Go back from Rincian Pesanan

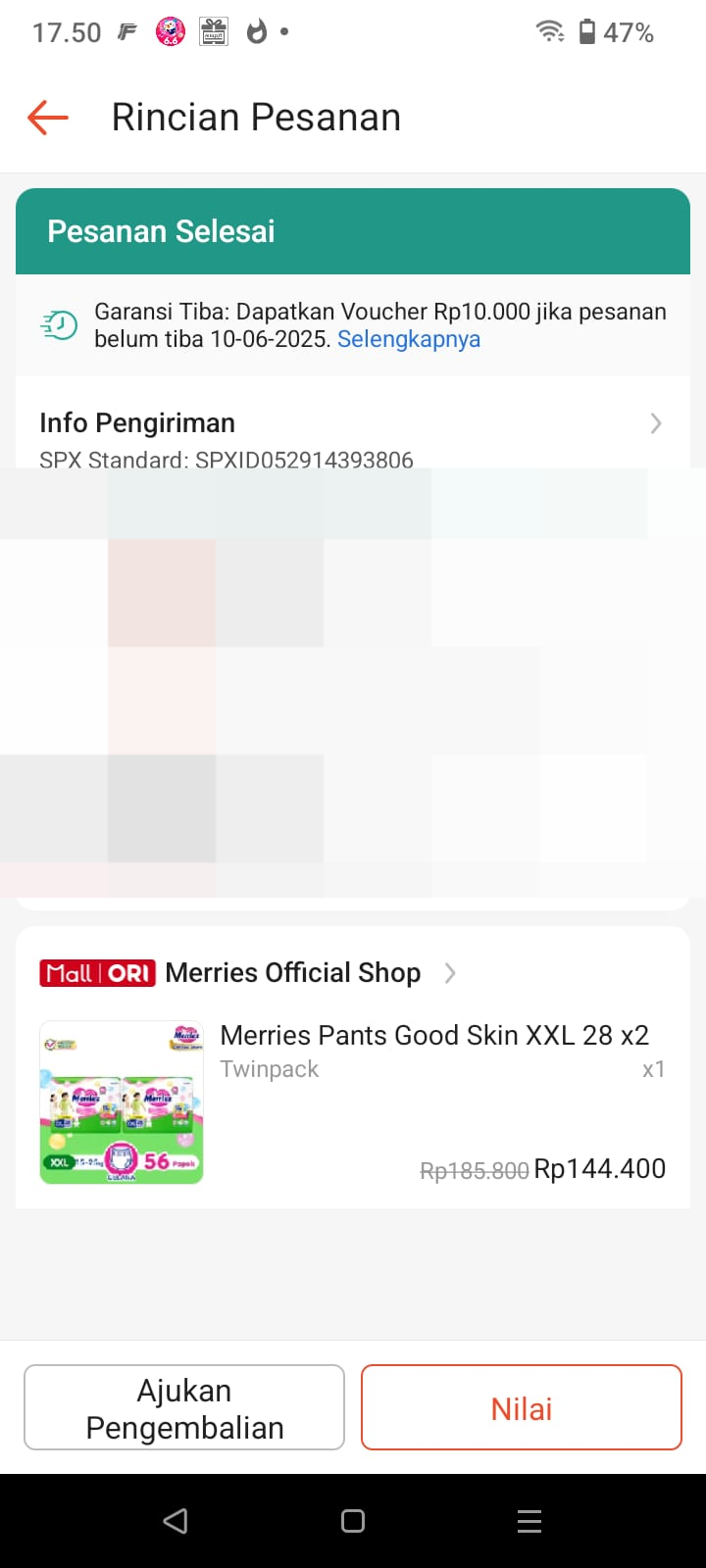[x=47, y=118]
